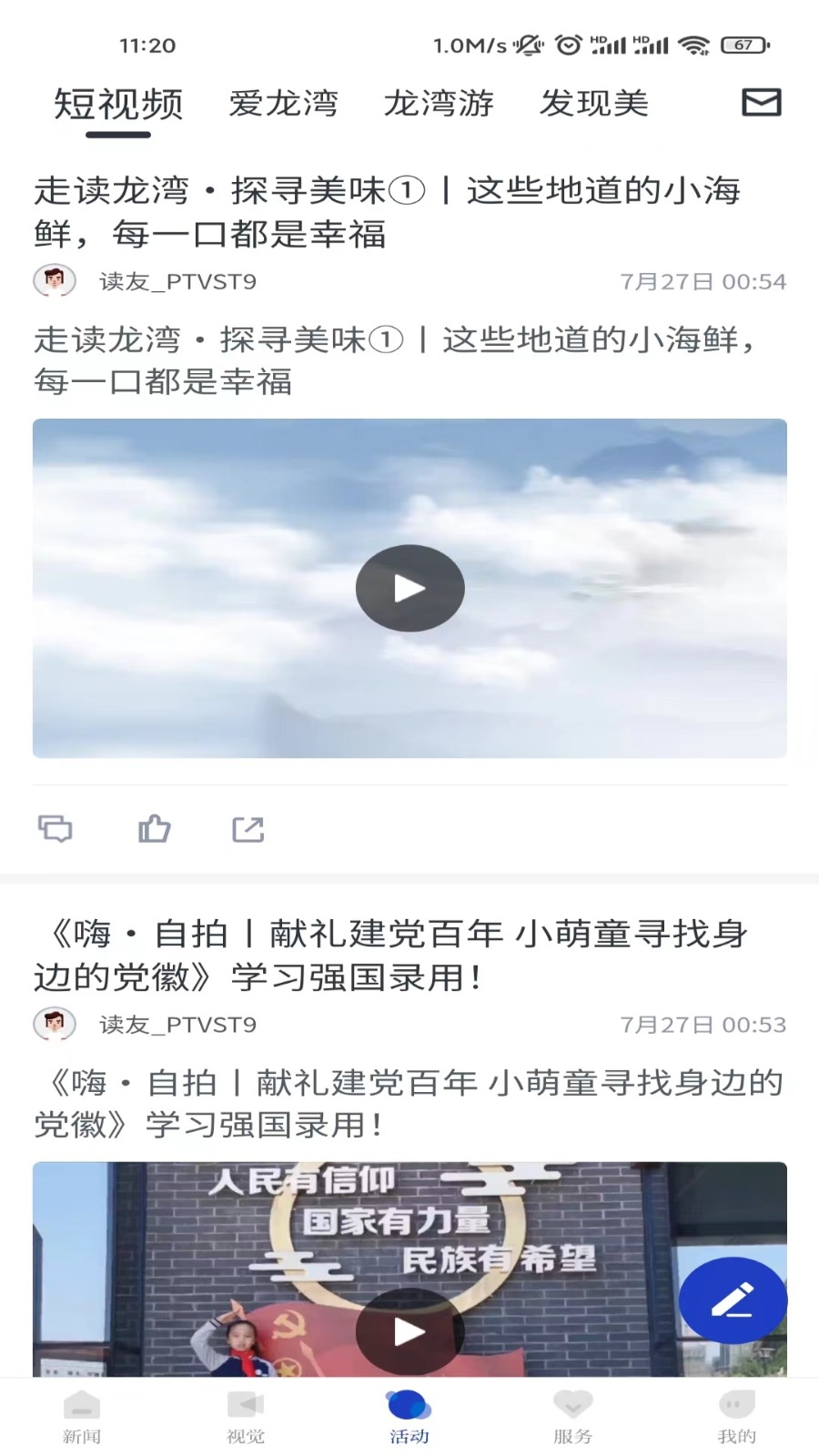819x1456 pixels.
Task: Open the 嗨·自拍 献礼建党百年 post
Action: point(391,955)
